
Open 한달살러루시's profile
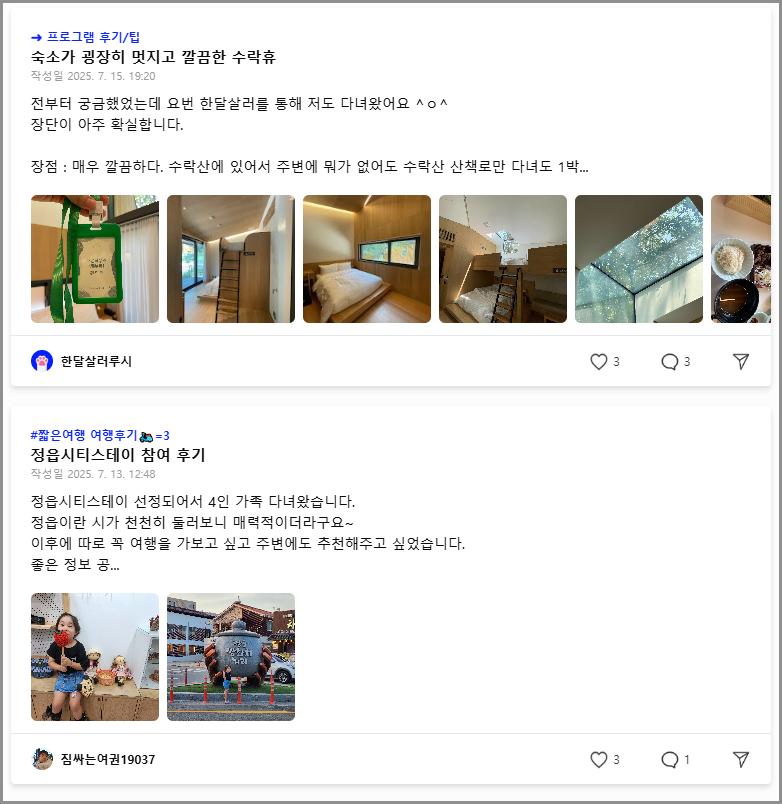coord(96,361)
